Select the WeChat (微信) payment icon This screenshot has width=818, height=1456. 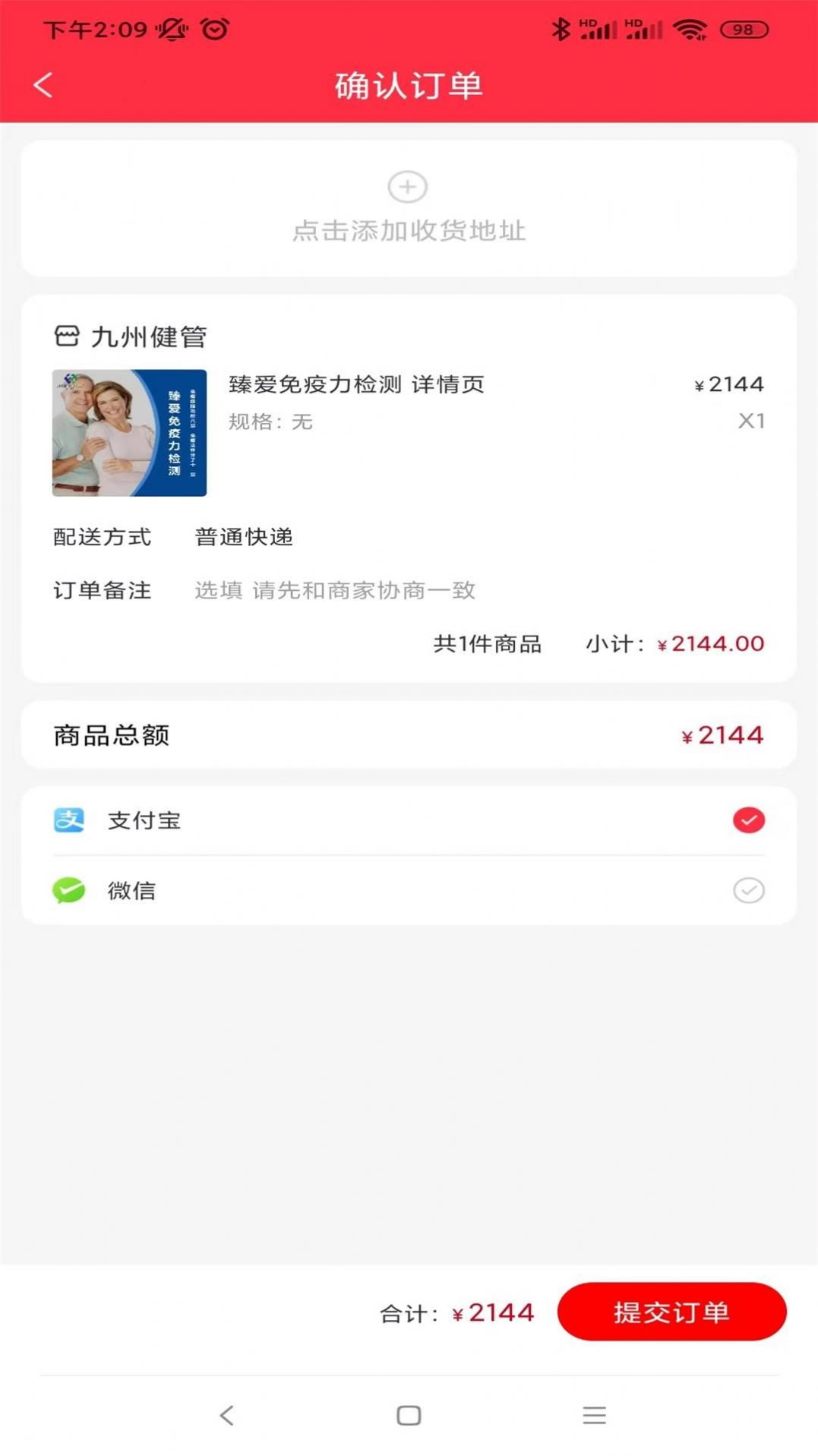pos(70,890)
